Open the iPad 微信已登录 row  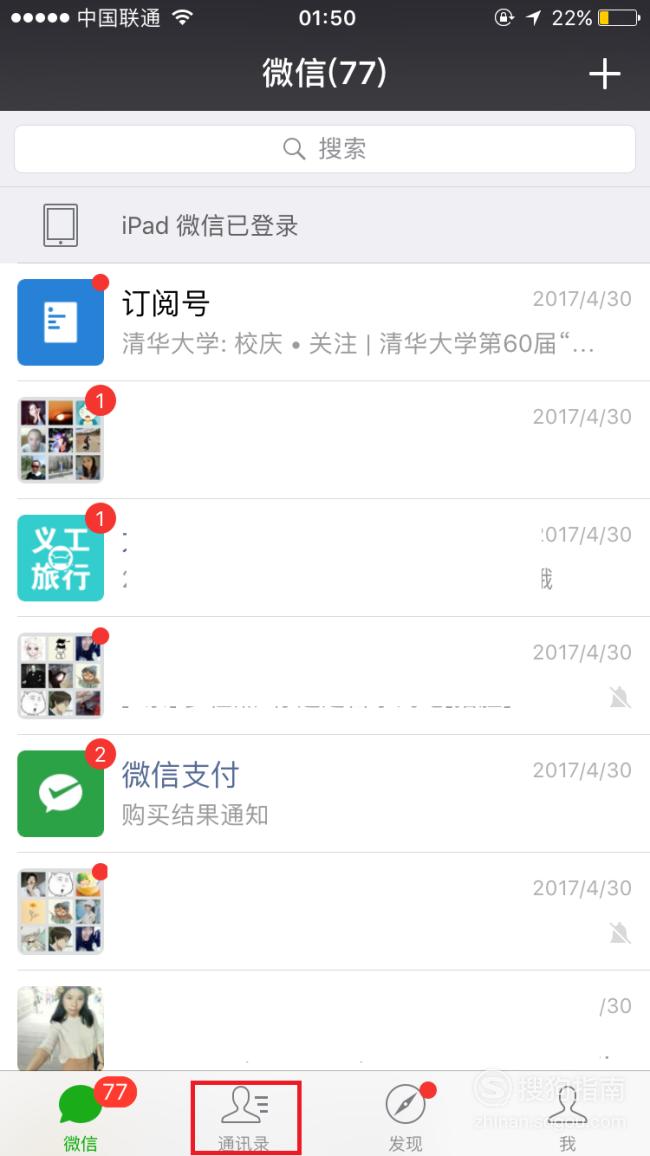325,225
